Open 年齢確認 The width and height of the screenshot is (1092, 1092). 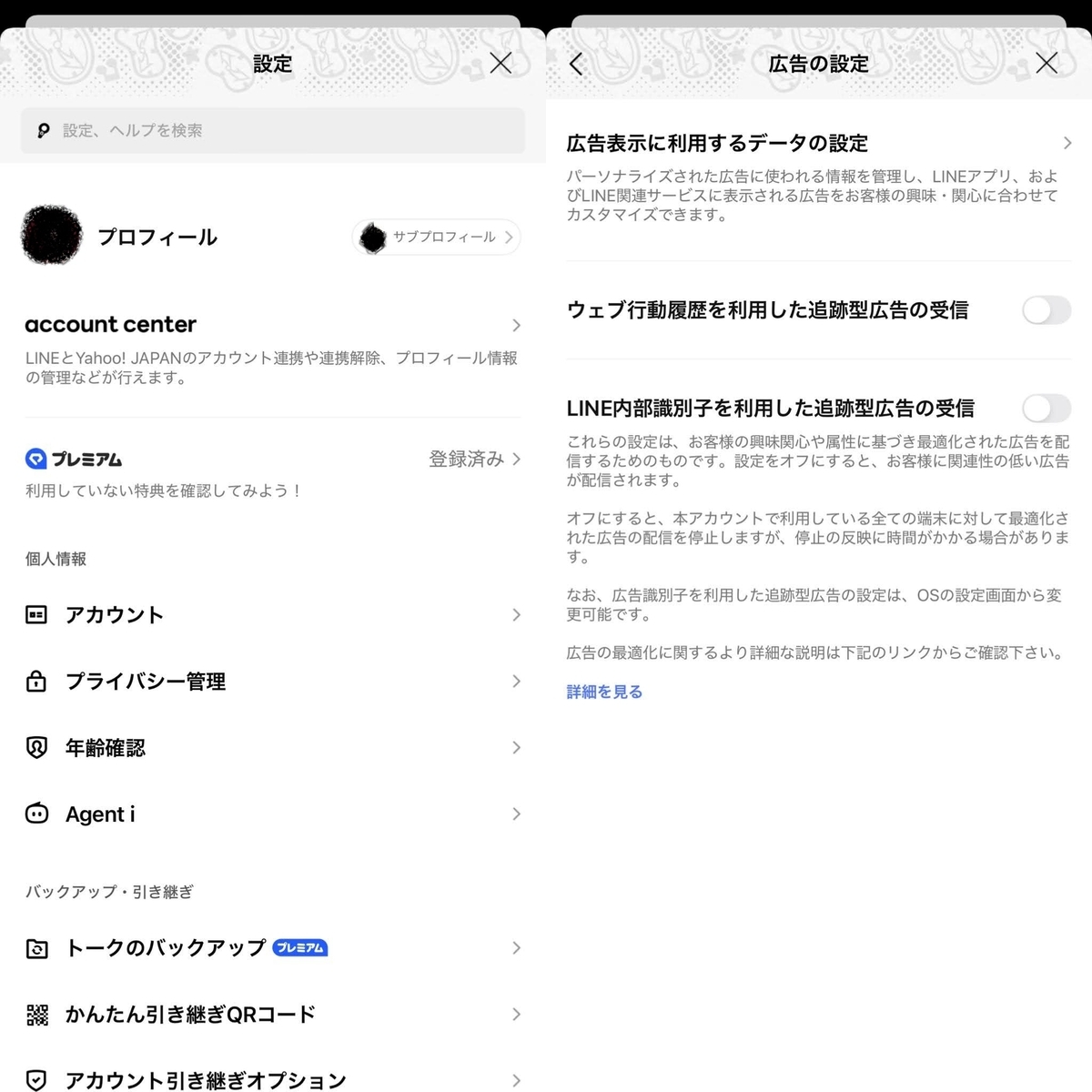pyautogui.click(x=273, y=748)
